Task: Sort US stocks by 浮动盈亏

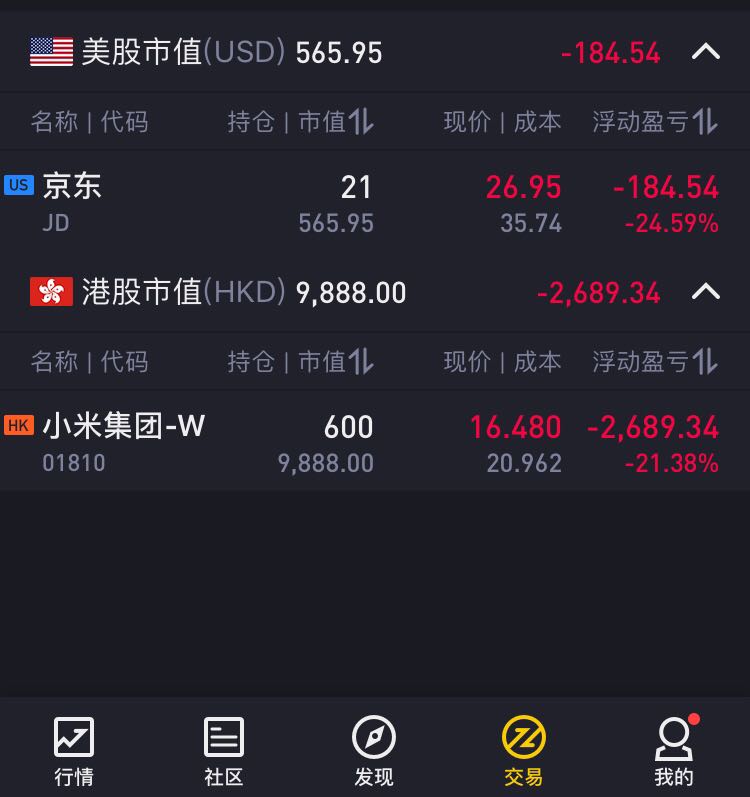Action: [655, 122]
